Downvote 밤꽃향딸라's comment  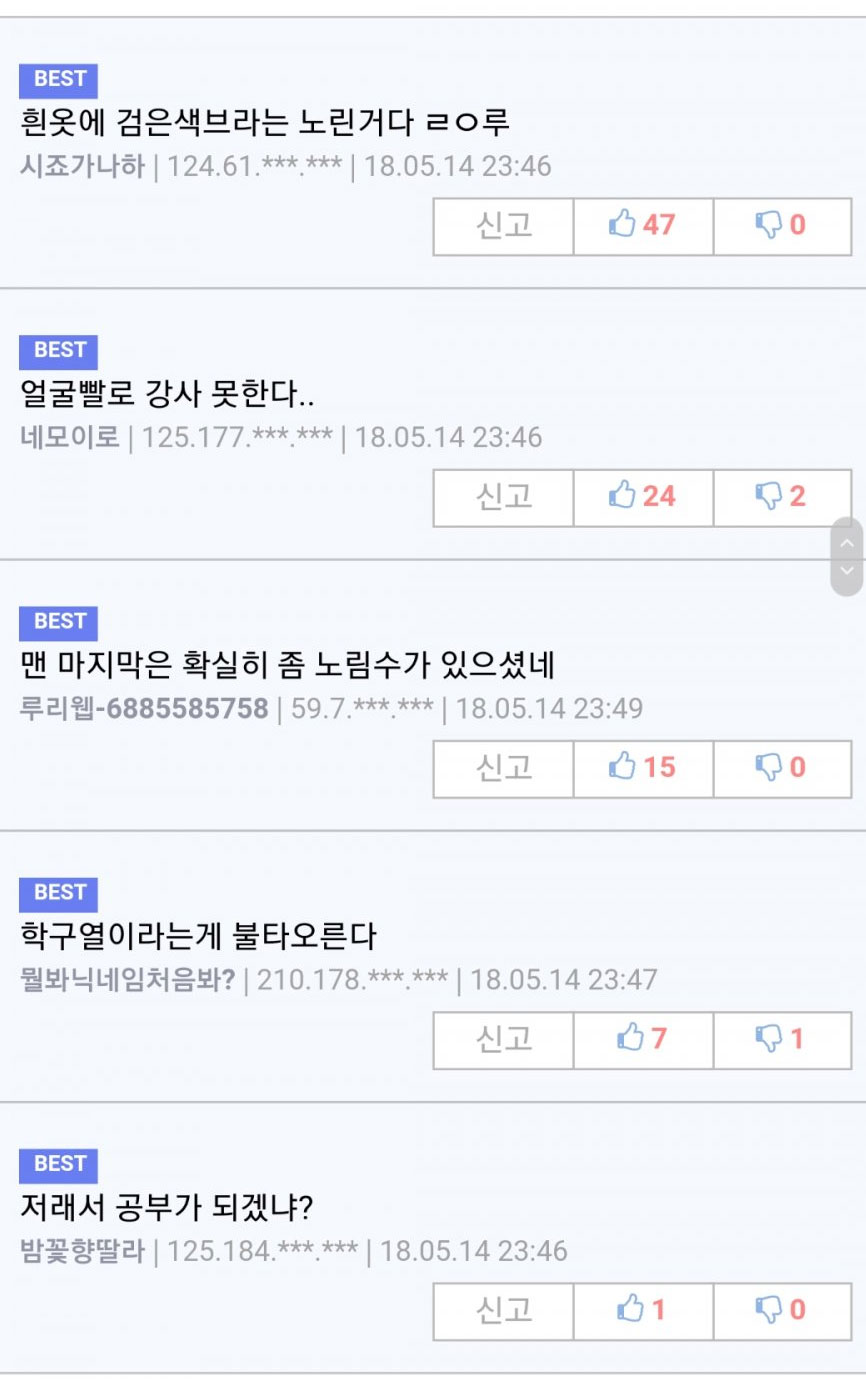click(782, 1311)
